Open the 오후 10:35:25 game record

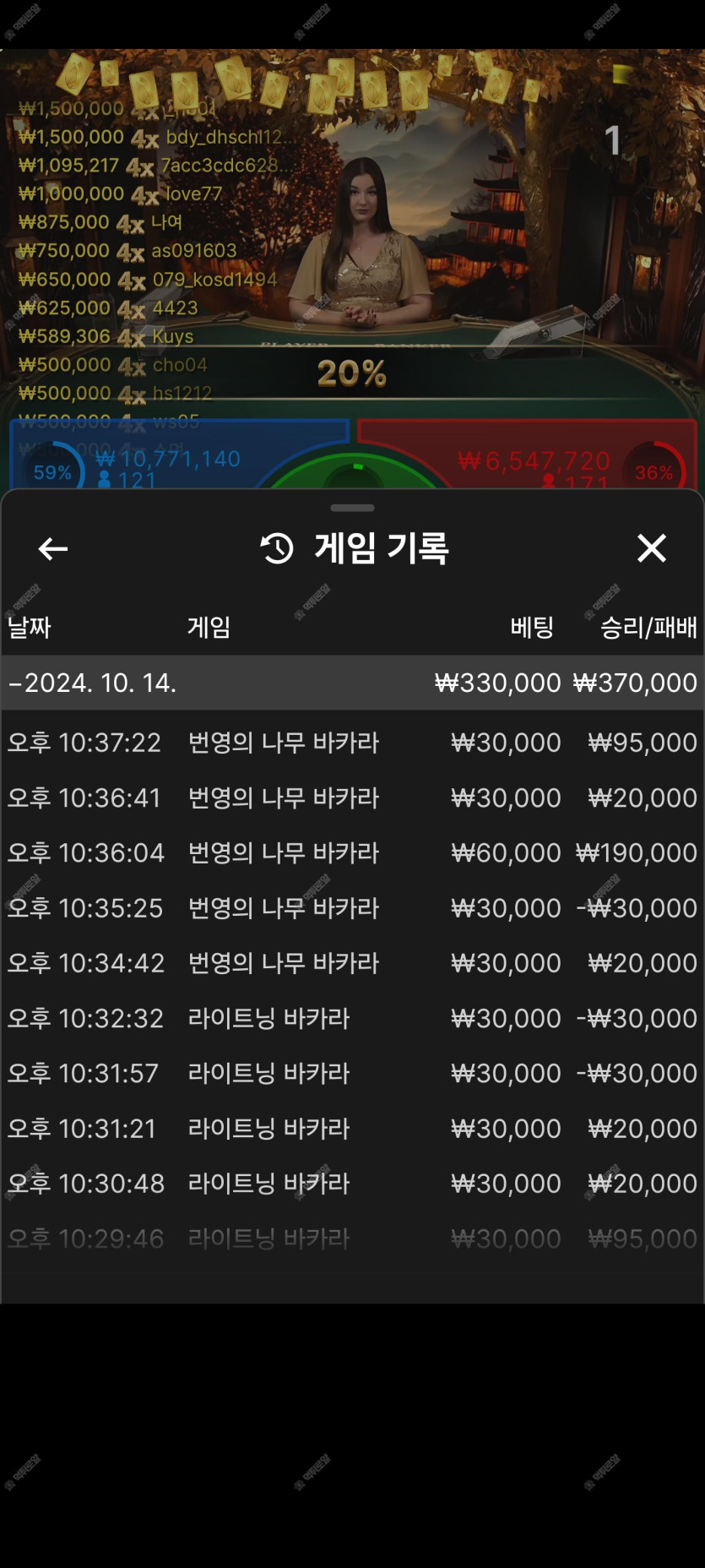point(352,908)
